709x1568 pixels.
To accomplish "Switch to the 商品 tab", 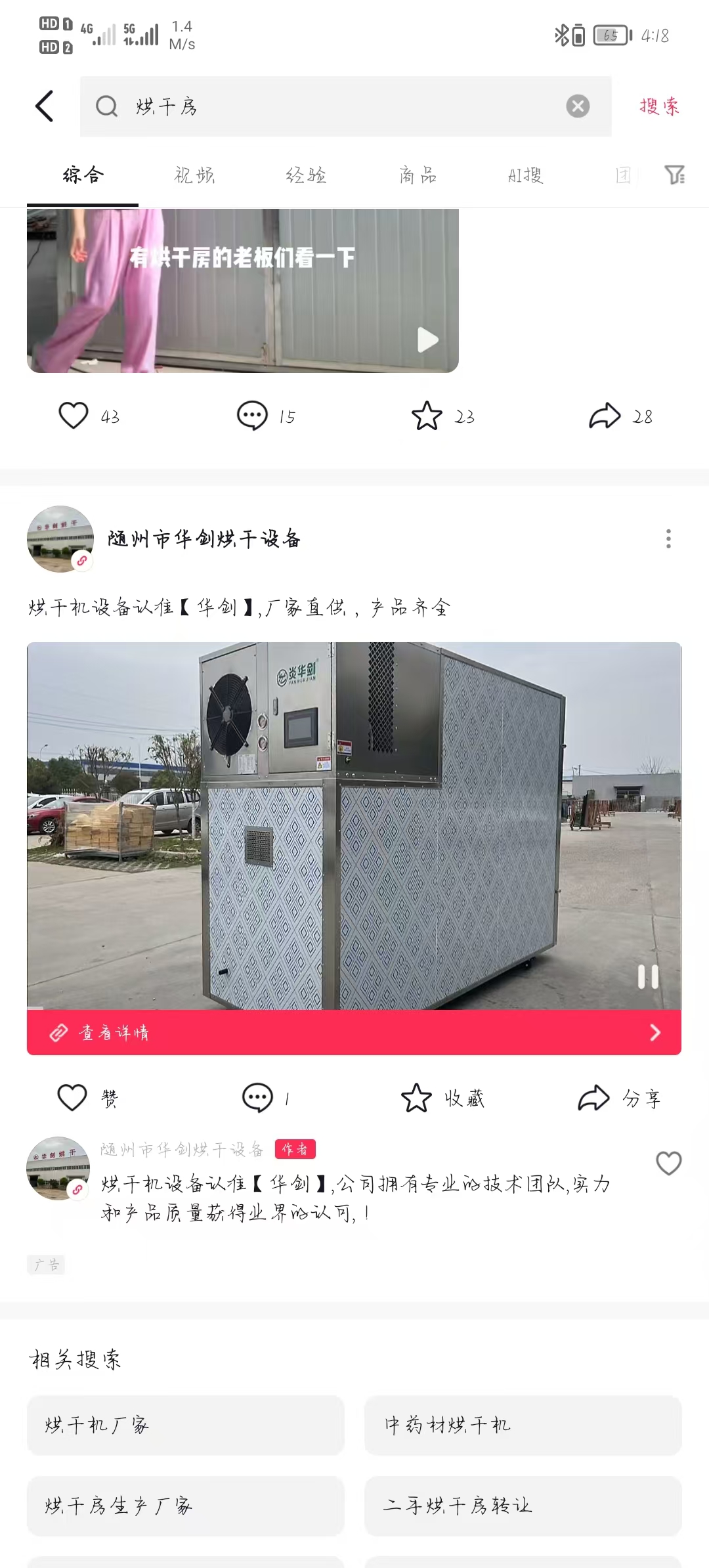I will tap(418, 175).
